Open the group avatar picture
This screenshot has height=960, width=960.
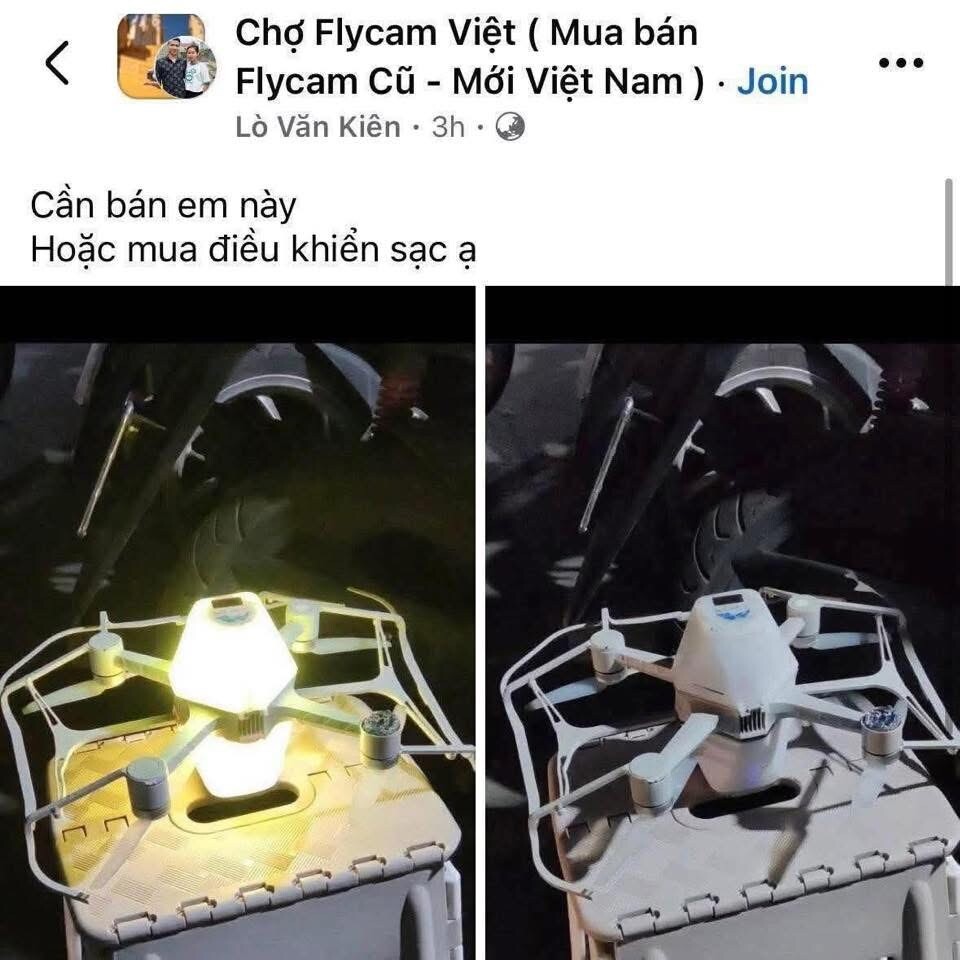[x=167, y=57]
